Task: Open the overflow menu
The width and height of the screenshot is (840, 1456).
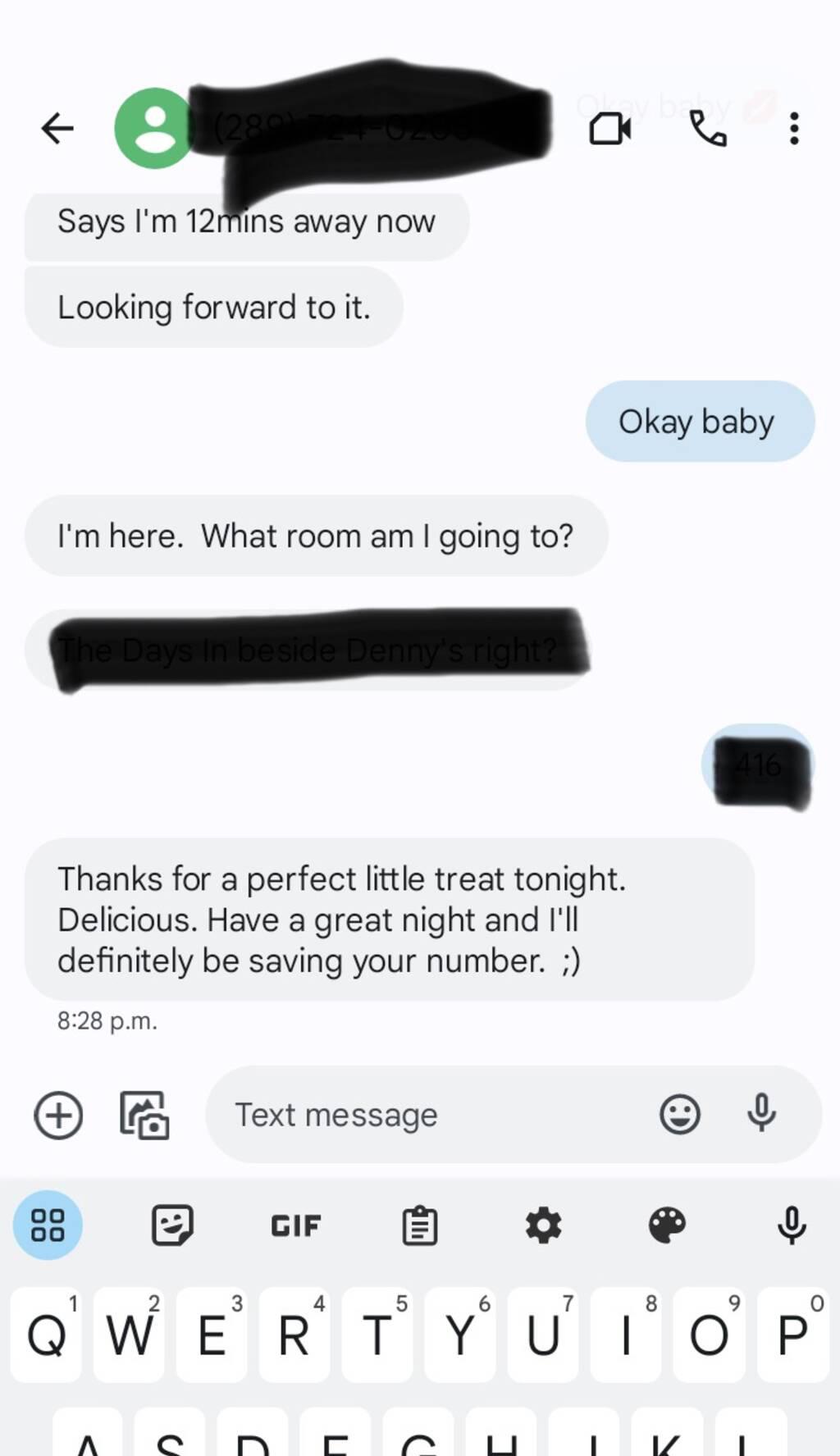Action: (x=793, y=129)
